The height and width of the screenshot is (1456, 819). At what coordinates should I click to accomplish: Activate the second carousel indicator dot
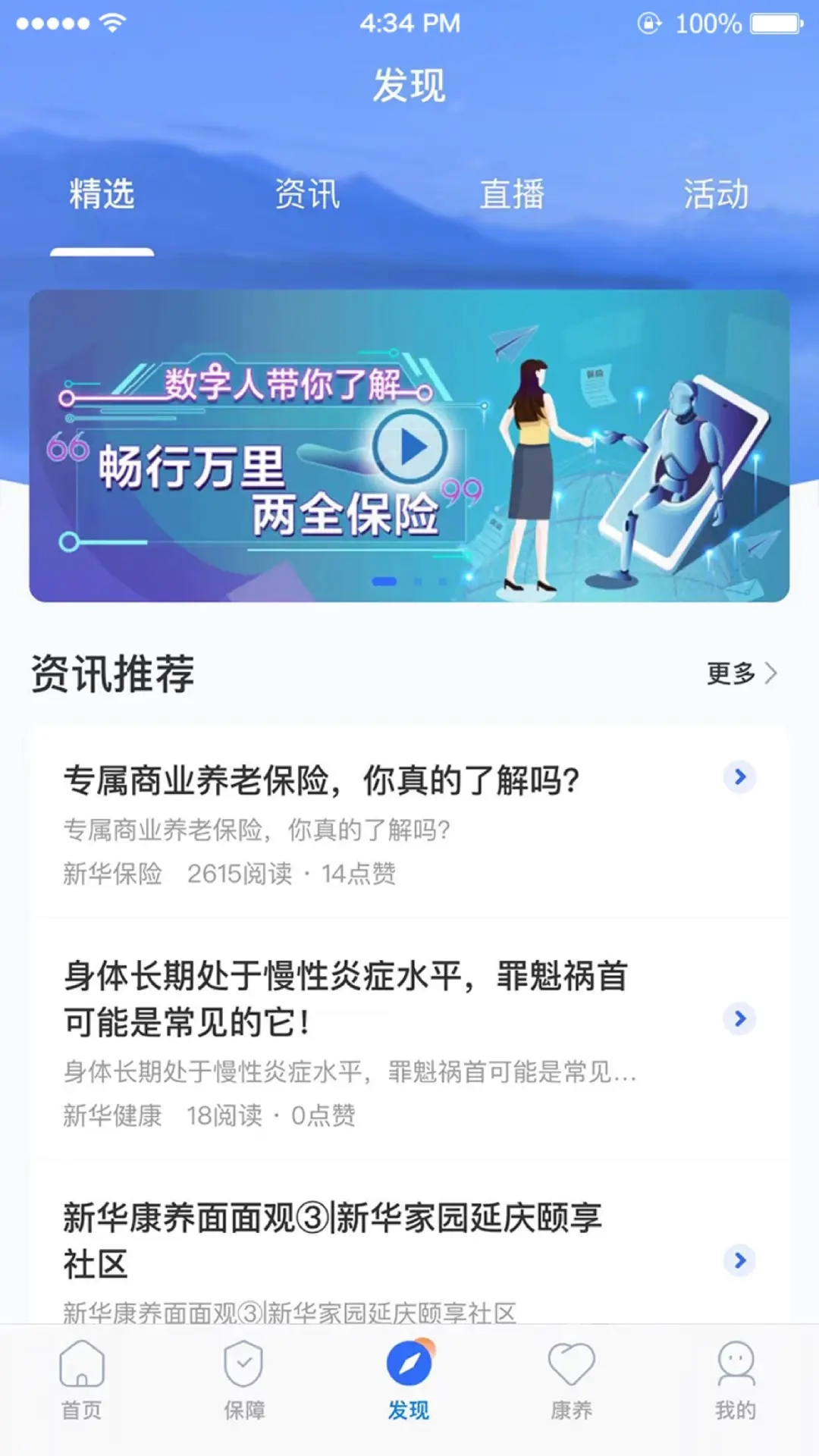(416, 580)
